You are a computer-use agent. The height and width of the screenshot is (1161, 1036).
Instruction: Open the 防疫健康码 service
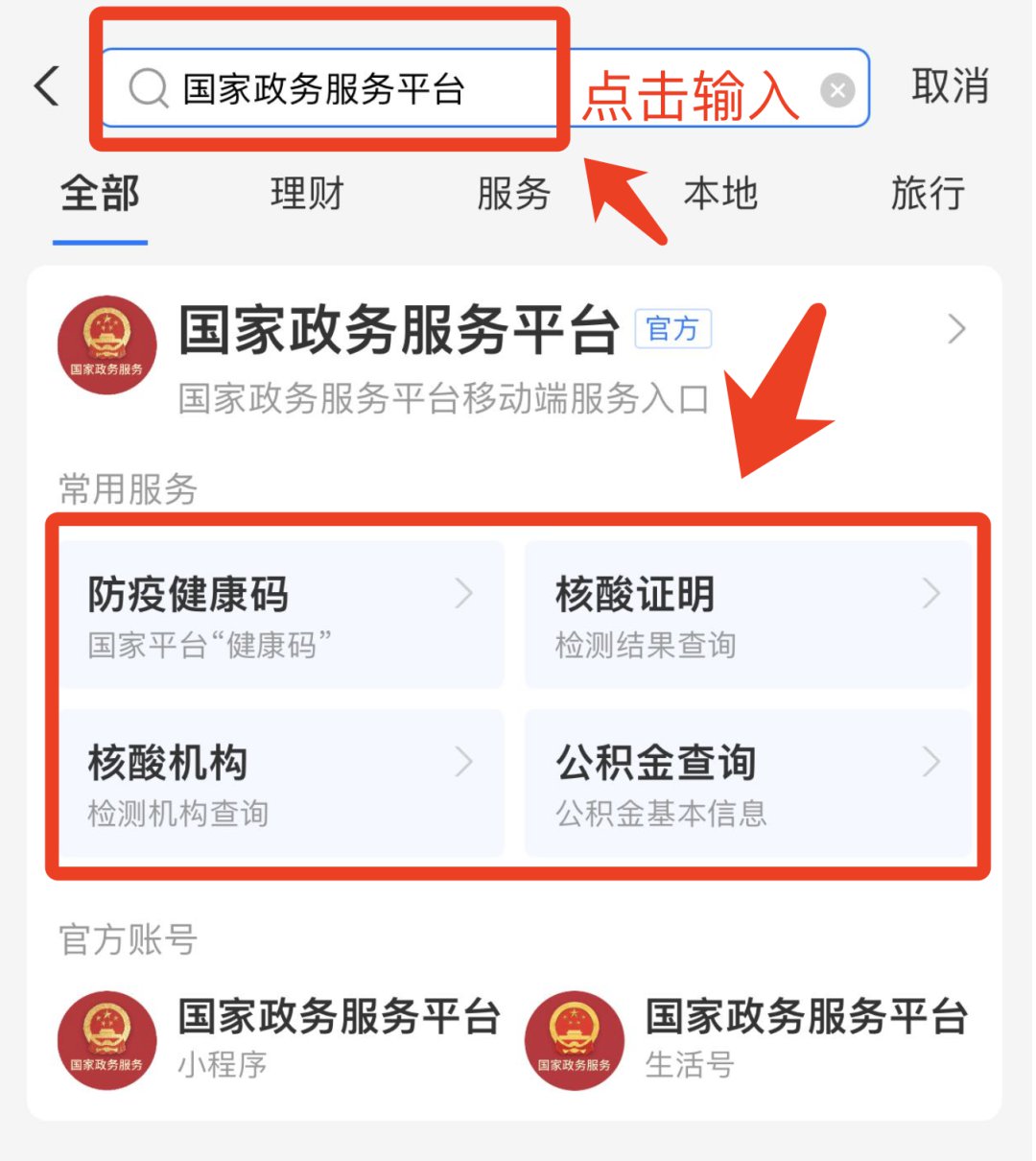coord(282,615)
